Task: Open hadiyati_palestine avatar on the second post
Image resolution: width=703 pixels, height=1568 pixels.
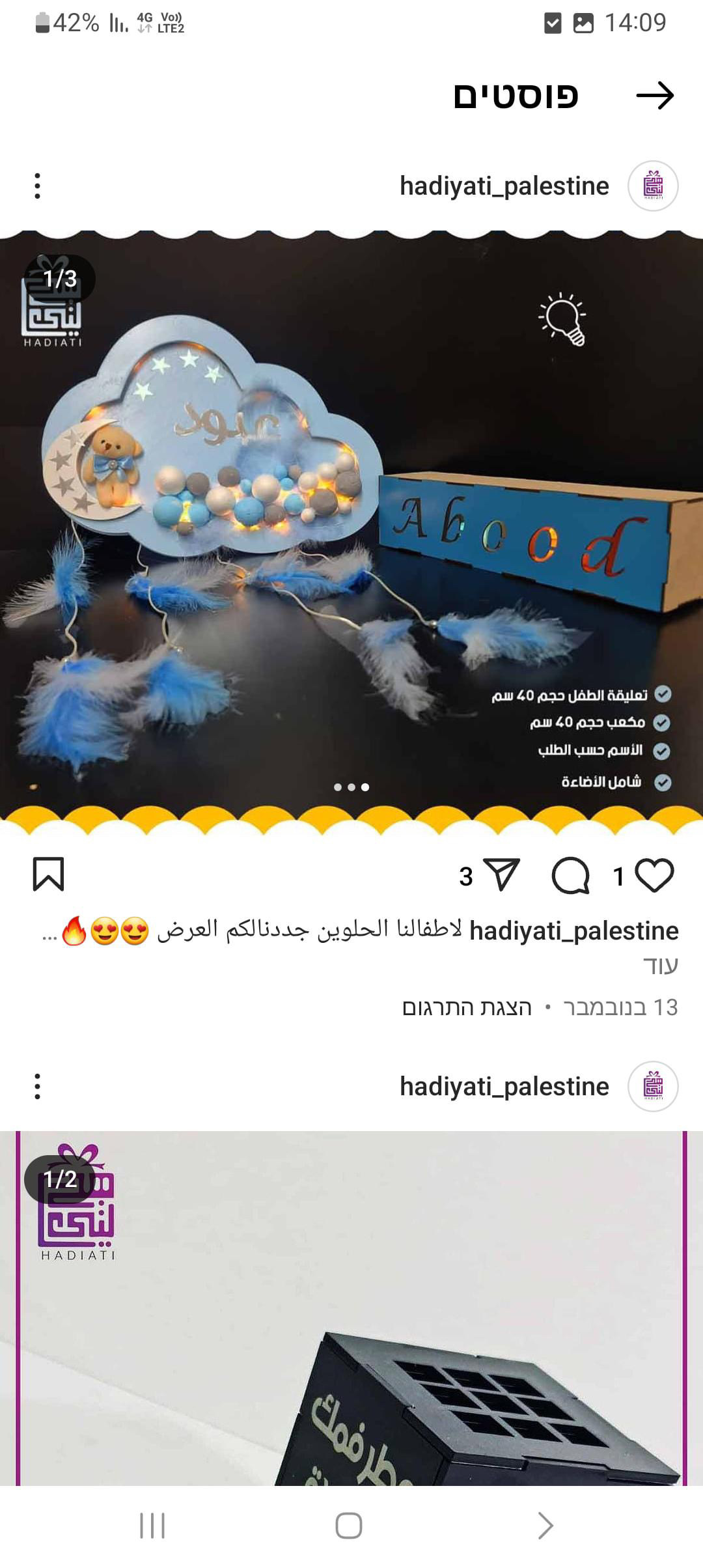Action: (x=653, y=1086)
